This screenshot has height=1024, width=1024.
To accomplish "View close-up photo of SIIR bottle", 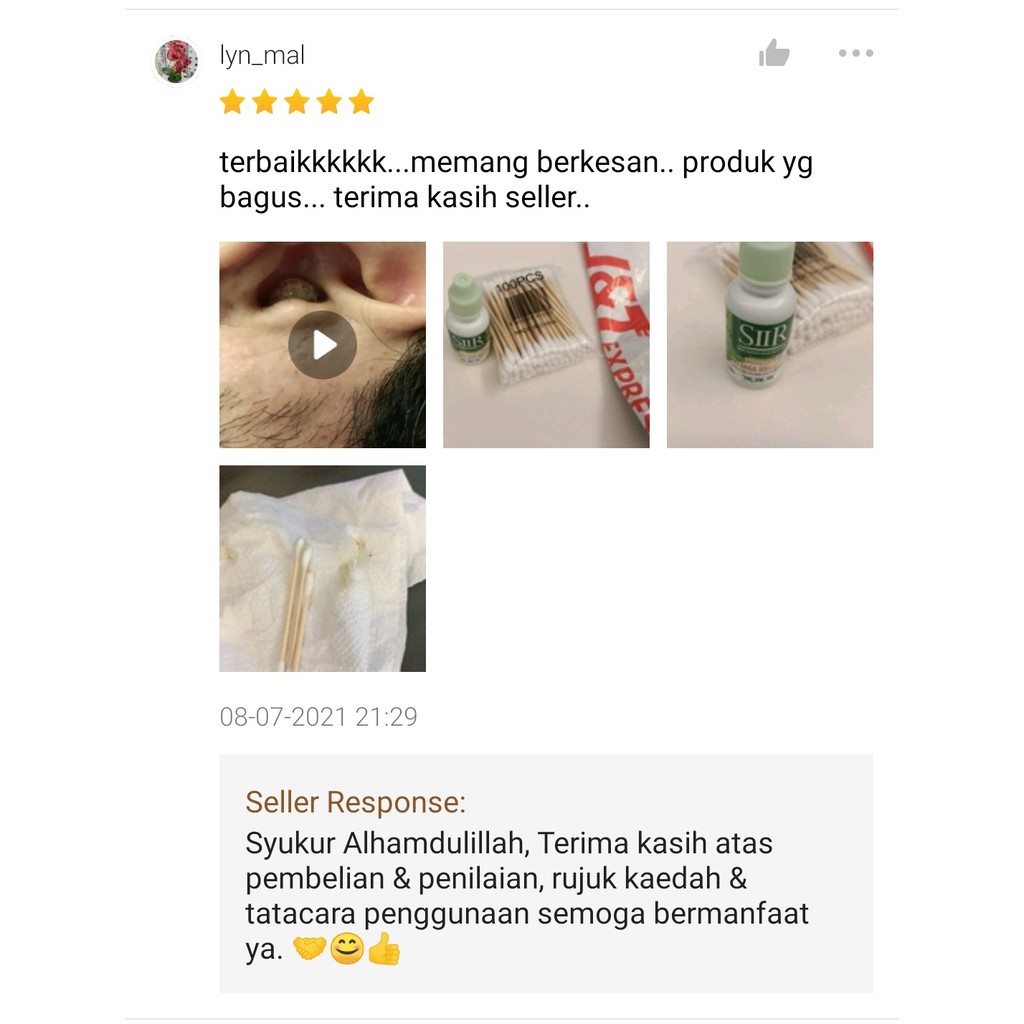I will click(770, 345).
